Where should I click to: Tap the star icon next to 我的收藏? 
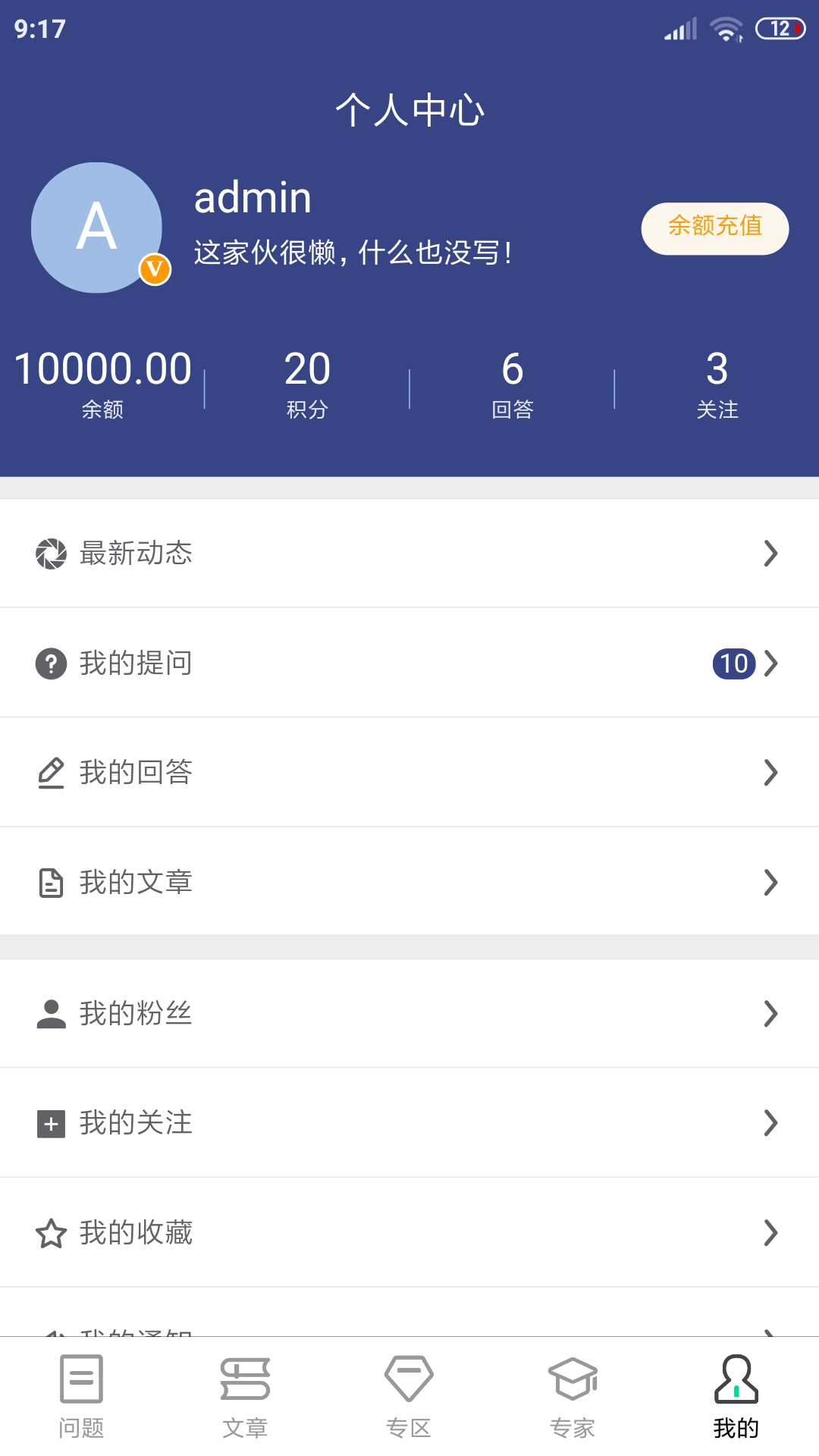pos(51,1233)
